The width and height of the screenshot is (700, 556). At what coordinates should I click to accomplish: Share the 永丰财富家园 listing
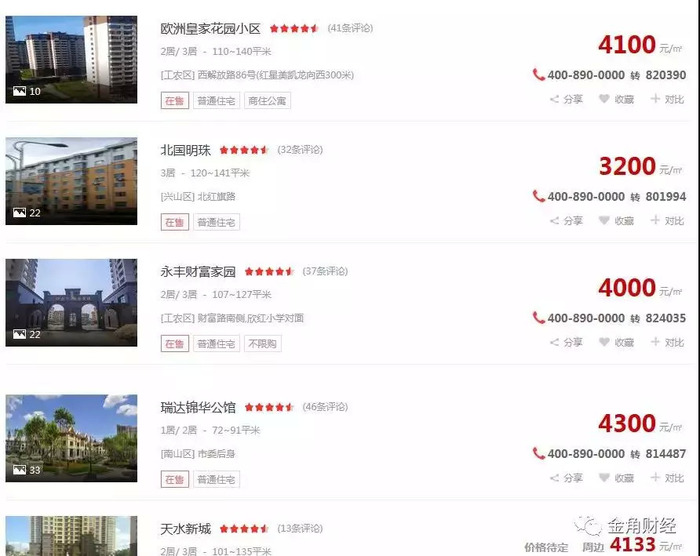566,342
